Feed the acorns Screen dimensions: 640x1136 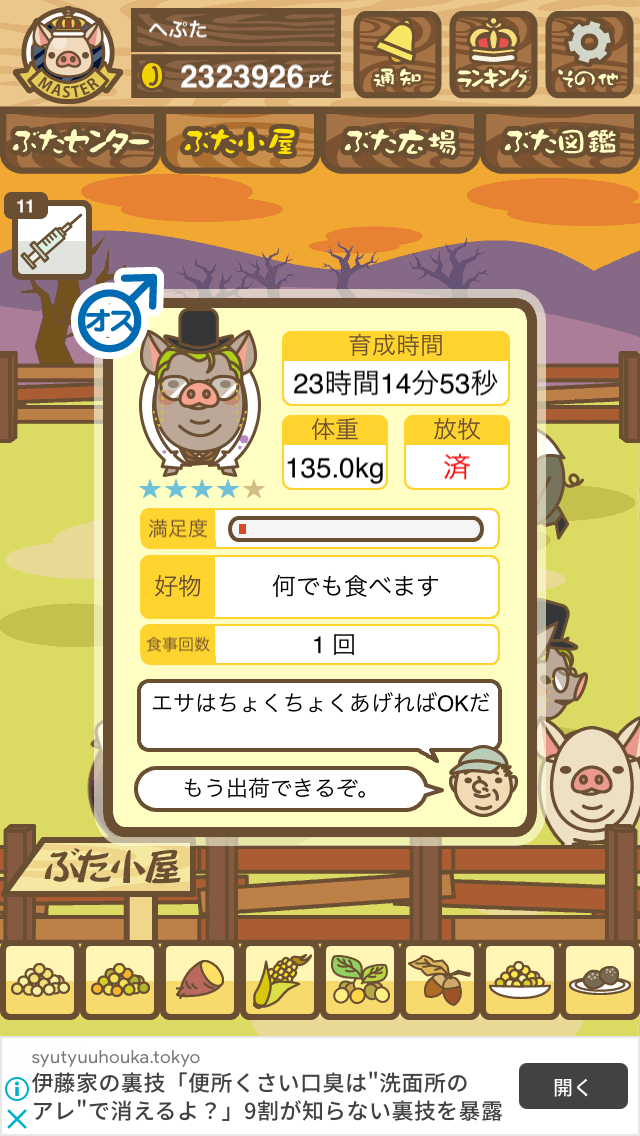tap(439, 981)
